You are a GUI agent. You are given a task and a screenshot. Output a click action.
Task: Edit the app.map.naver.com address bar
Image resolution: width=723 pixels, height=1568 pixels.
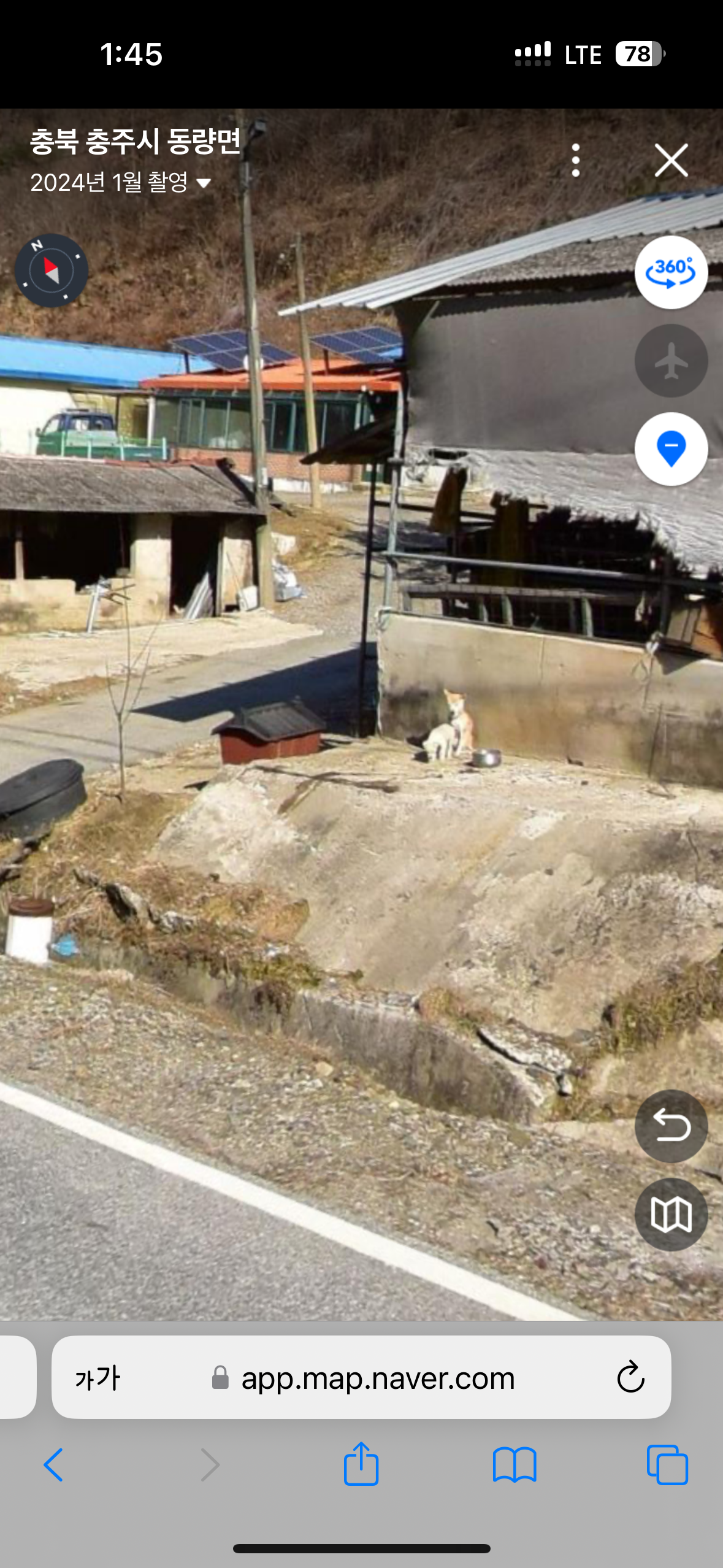[377, 1378]
